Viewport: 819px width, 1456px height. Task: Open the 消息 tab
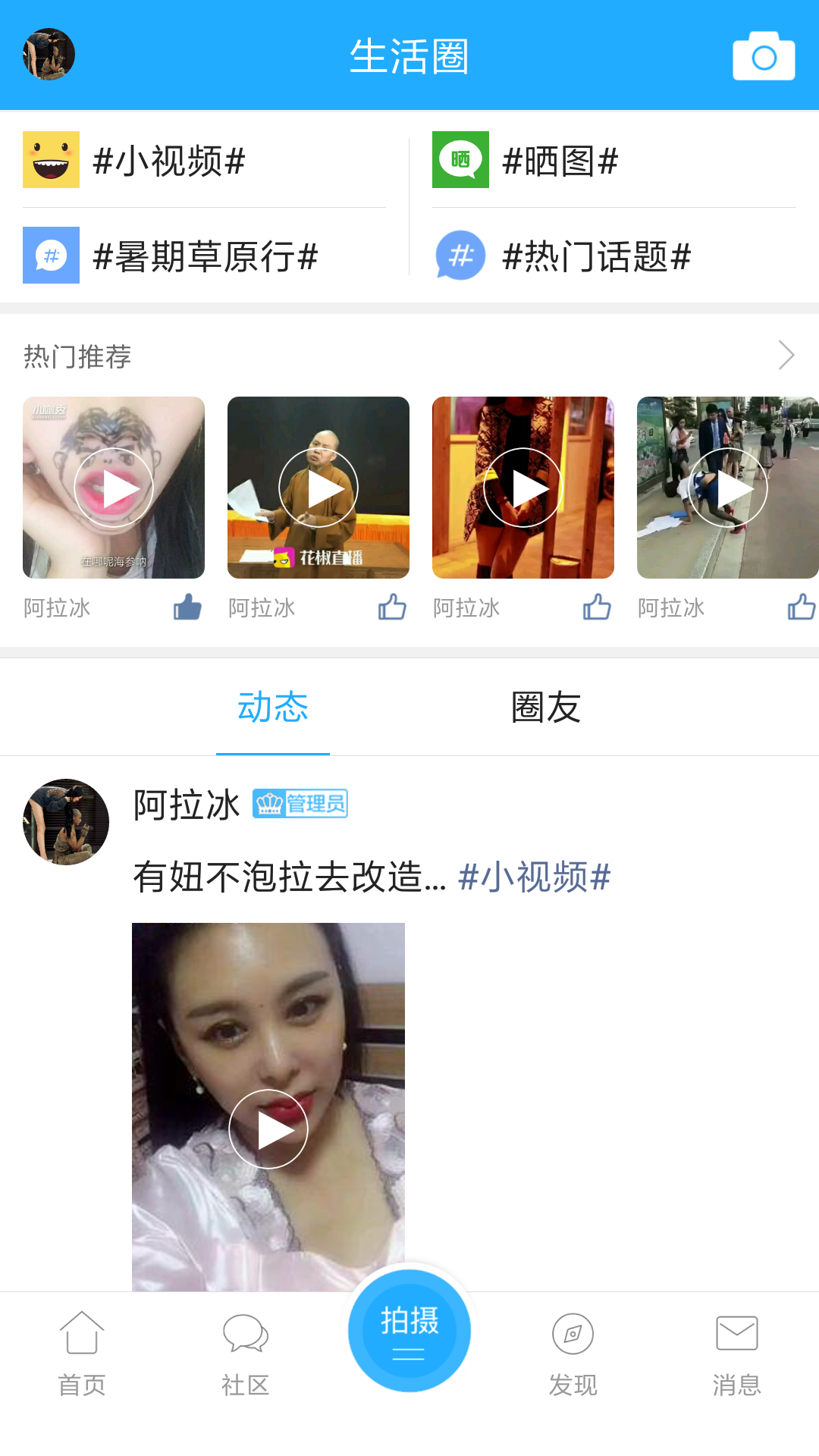tap(737, 1354)
